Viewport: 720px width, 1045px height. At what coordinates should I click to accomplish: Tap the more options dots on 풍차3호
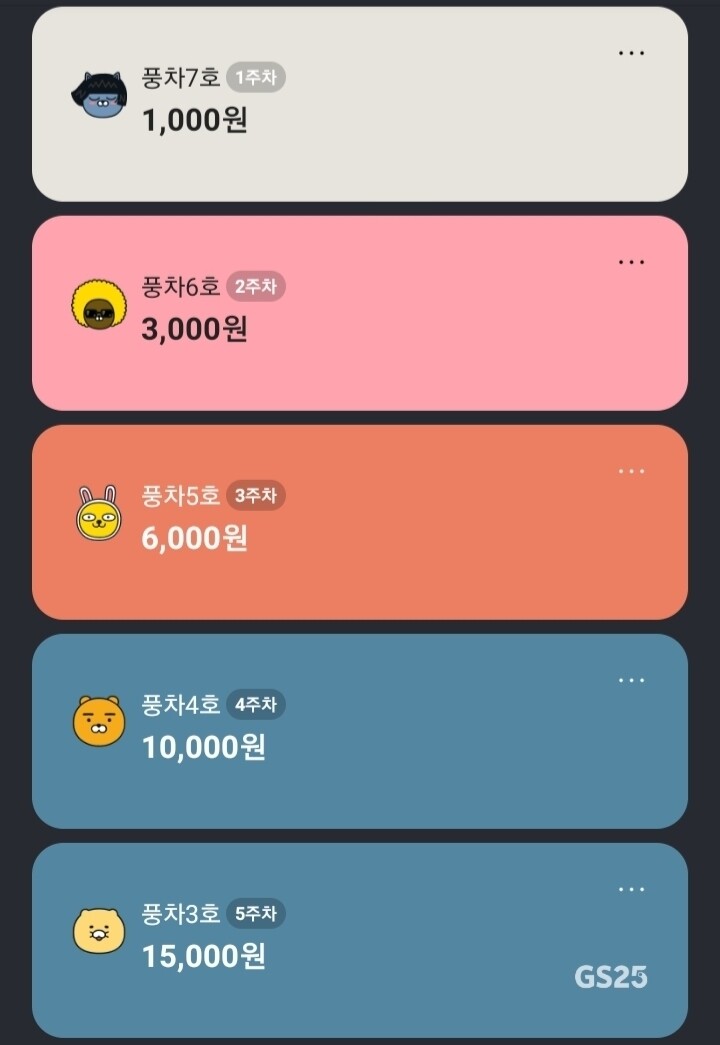(x=631, y=889)
